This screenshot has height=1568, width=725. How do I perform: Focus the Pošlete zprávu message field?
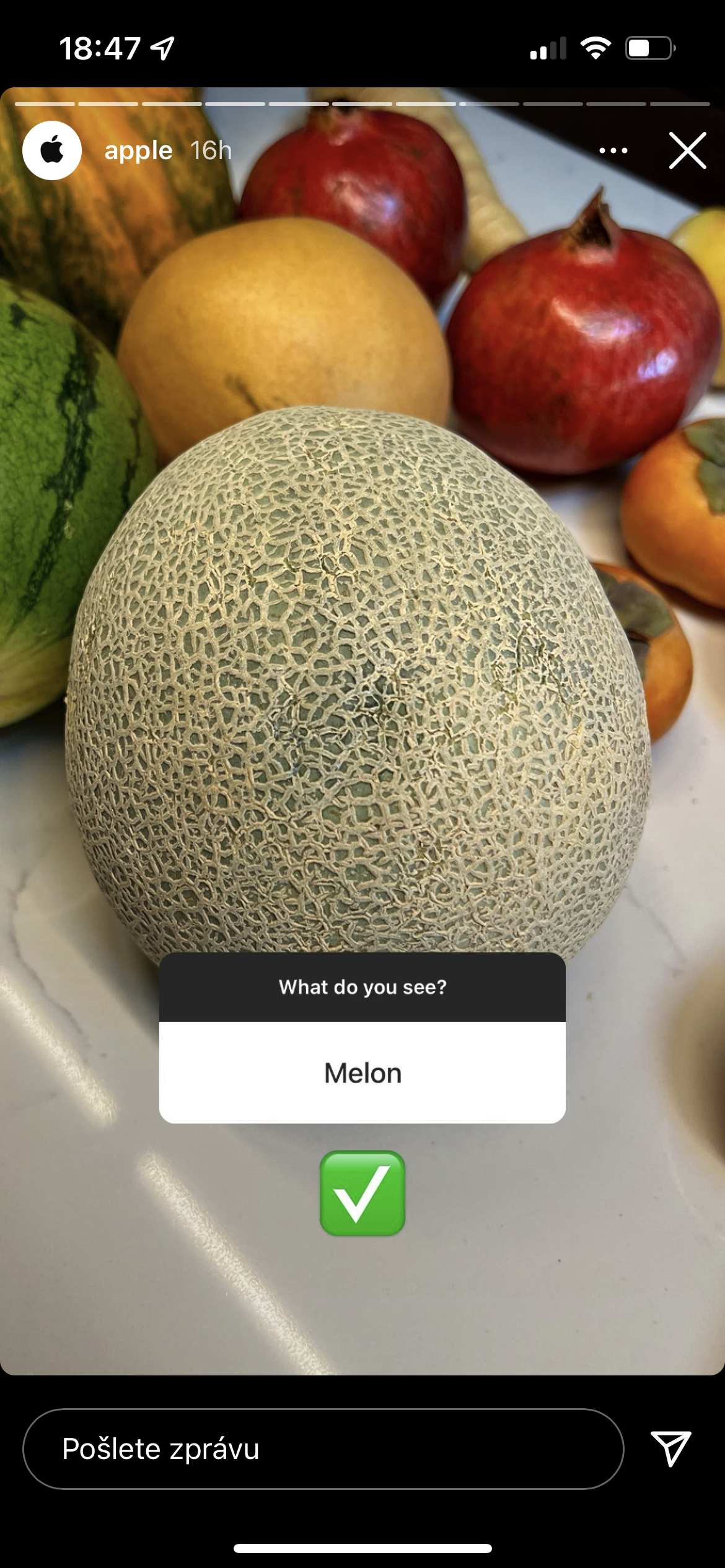(323, 1448)
